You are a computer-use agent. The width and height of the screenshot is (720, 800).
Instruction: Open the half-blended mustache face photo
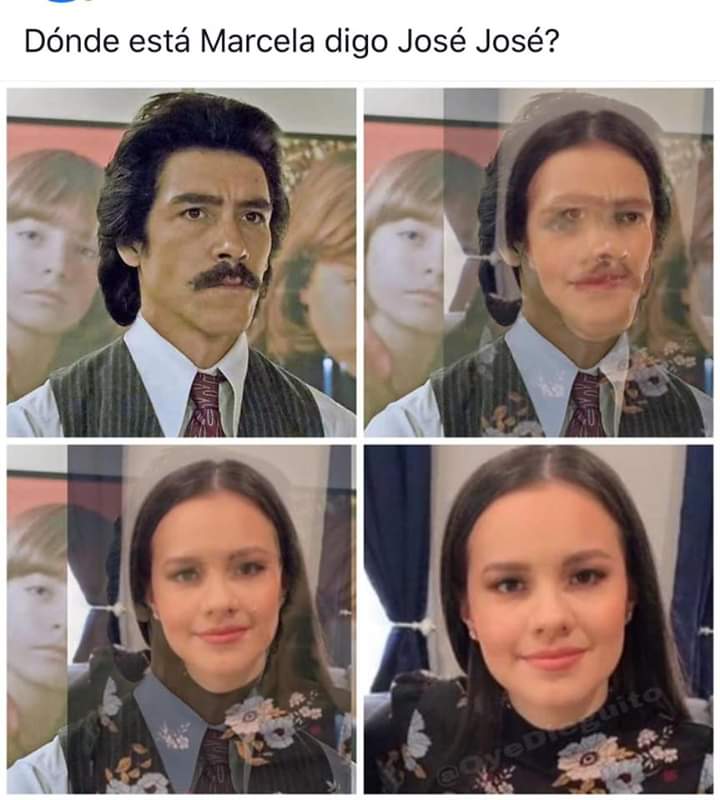538,262
